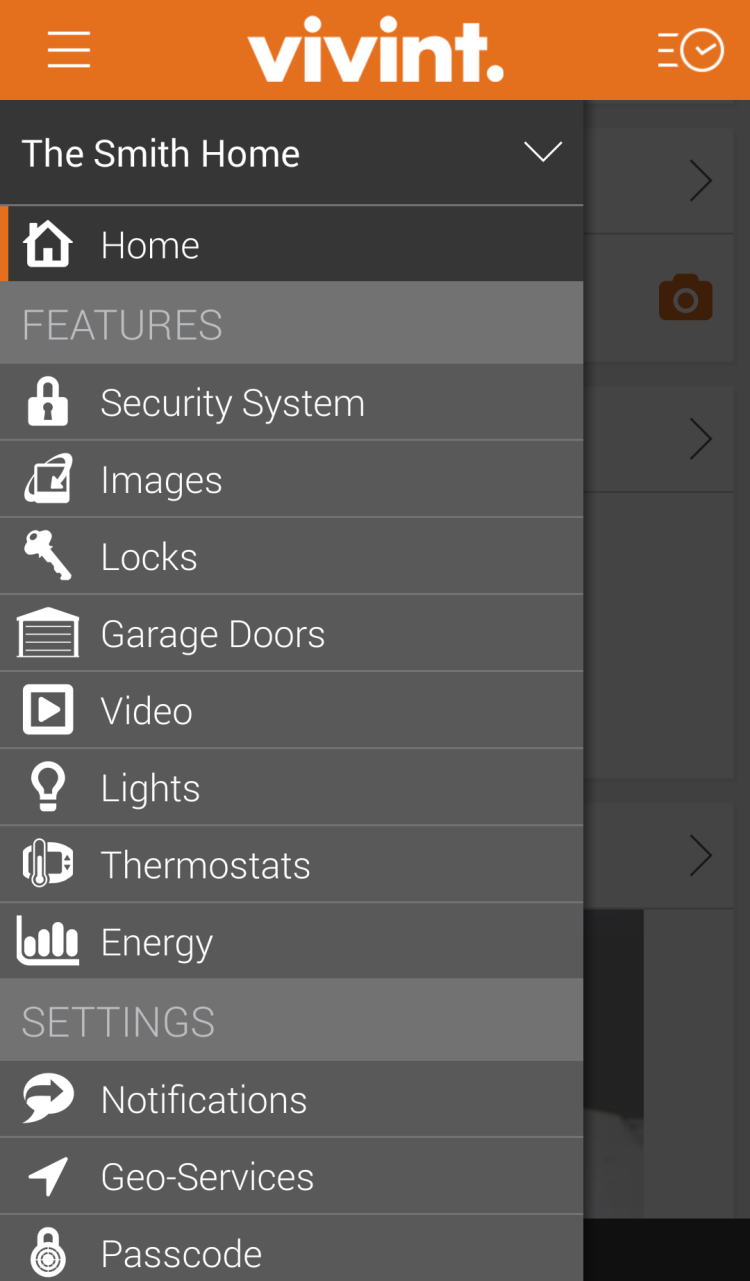Close the drawer with the hamburger button
Screen dimensions: 750x1281
(69, 49)
